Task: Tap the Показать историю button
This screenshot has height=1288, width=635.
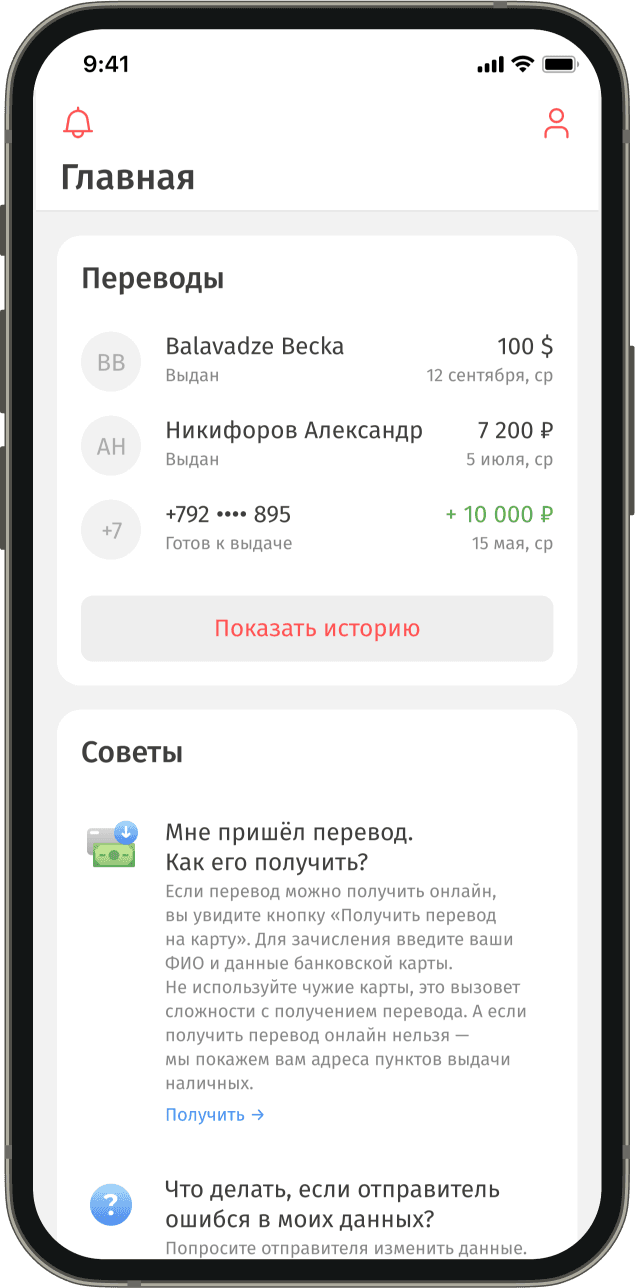Action: pos(317,629)
